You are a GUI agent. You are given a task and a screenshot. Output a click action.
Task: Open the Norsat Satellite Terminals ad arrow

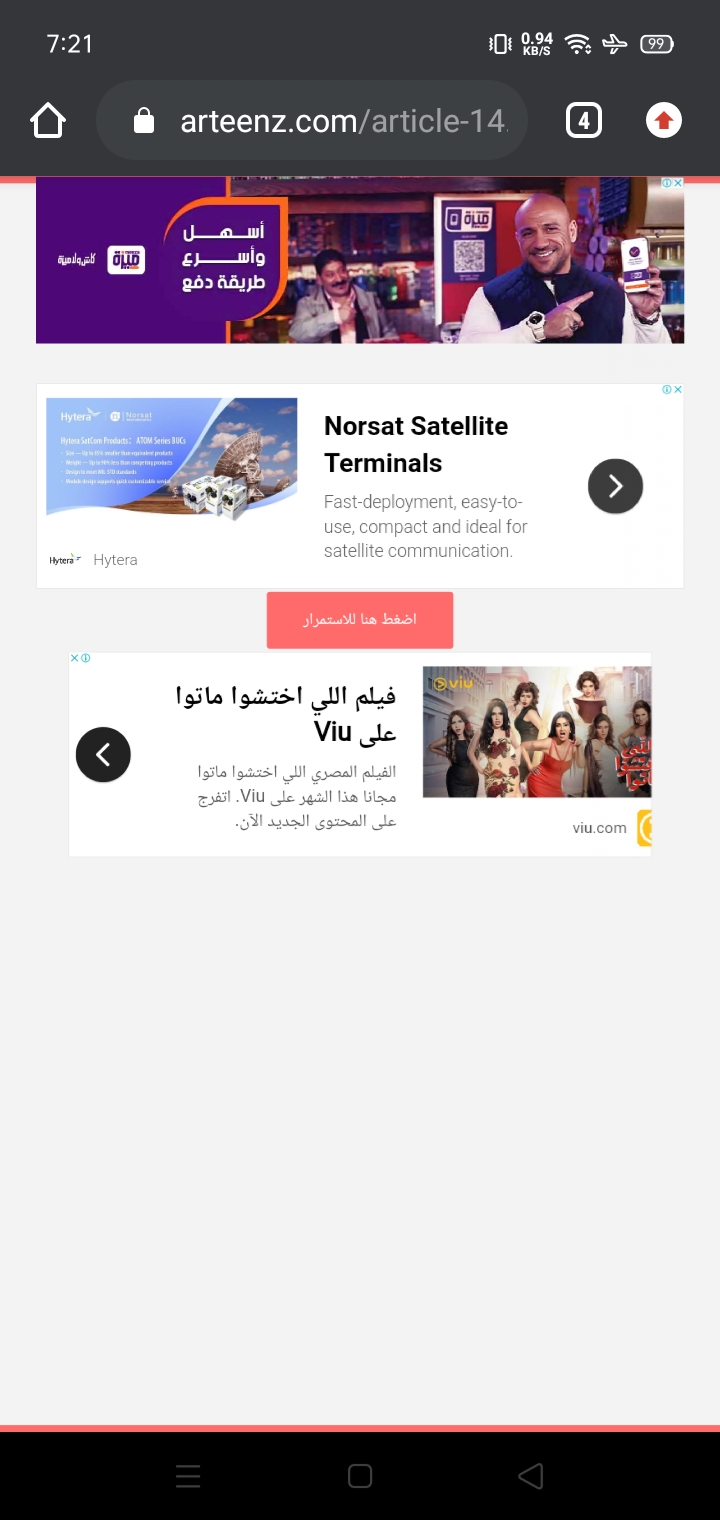(615, 486)
